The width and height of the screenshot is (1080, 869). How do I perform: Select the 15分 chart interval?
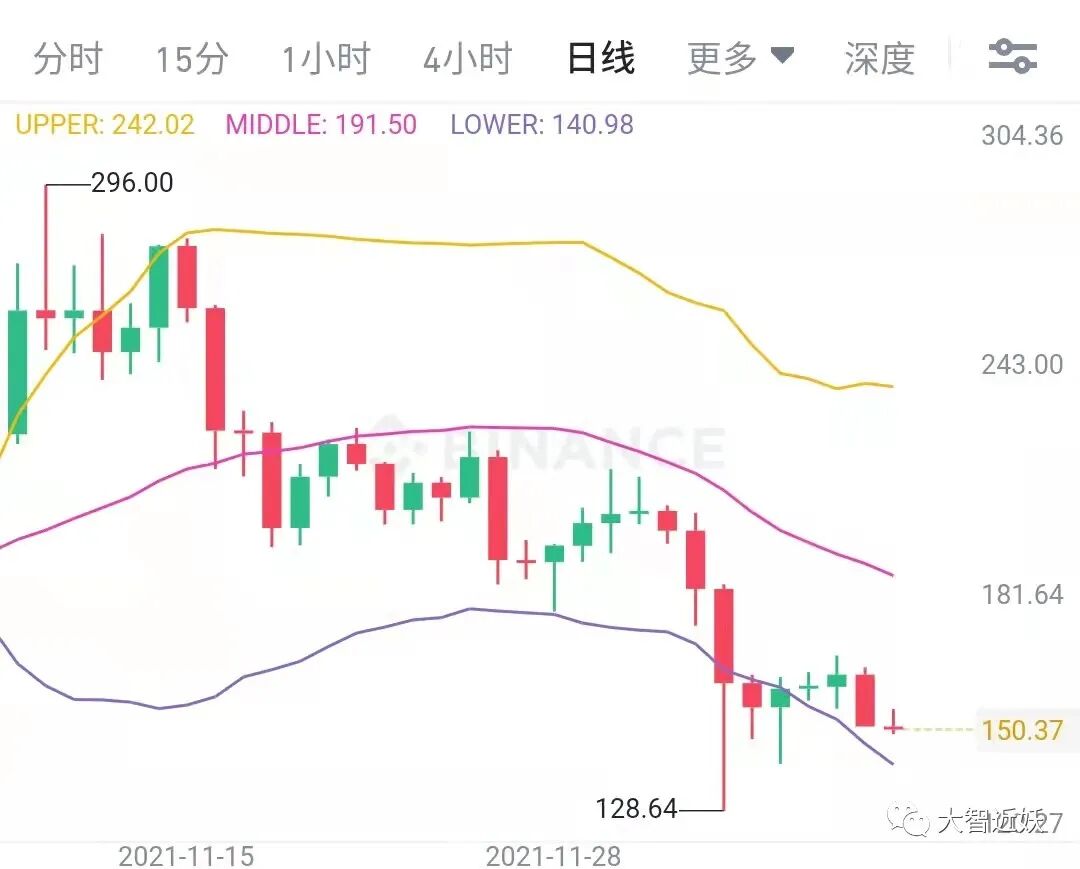click(191, 58)
